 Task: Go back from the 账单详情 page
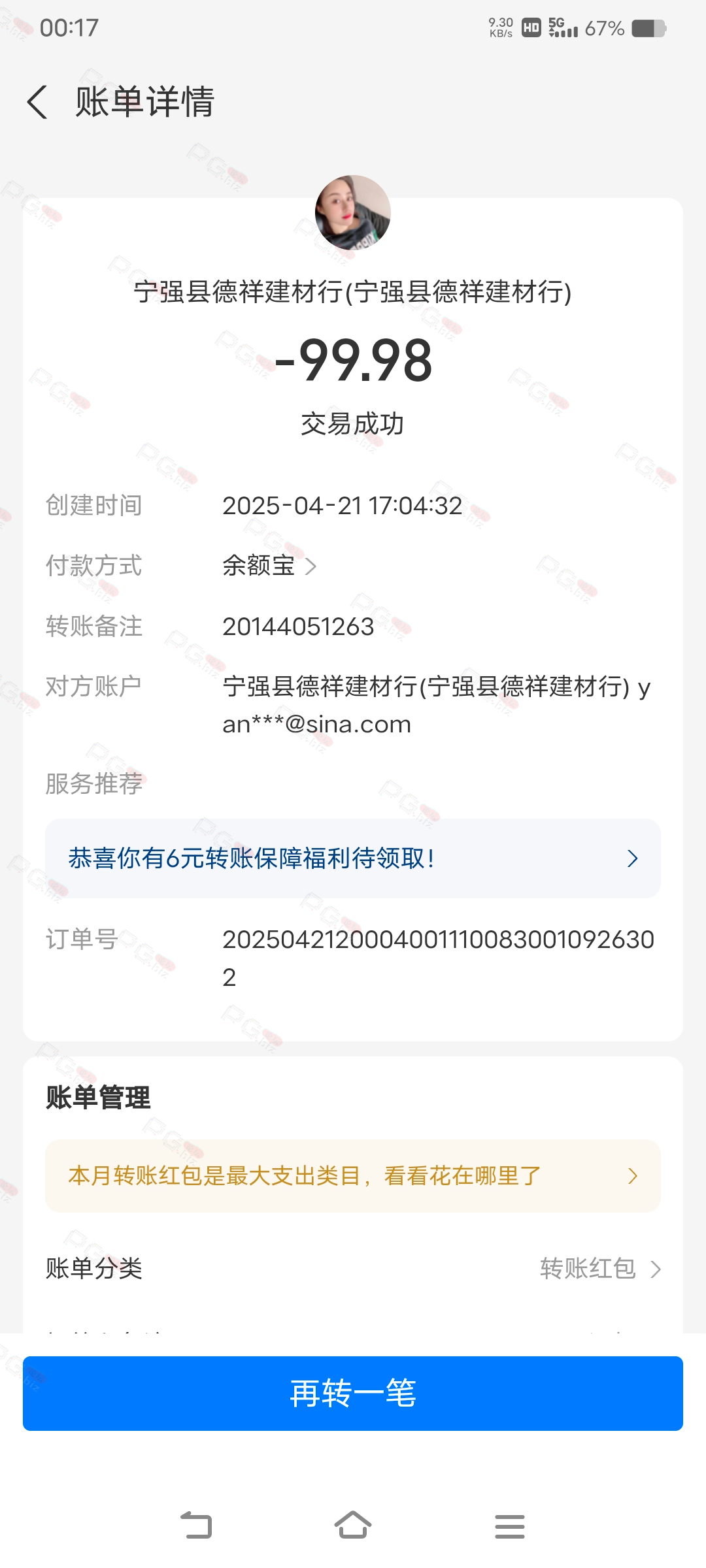click(37, 102)
